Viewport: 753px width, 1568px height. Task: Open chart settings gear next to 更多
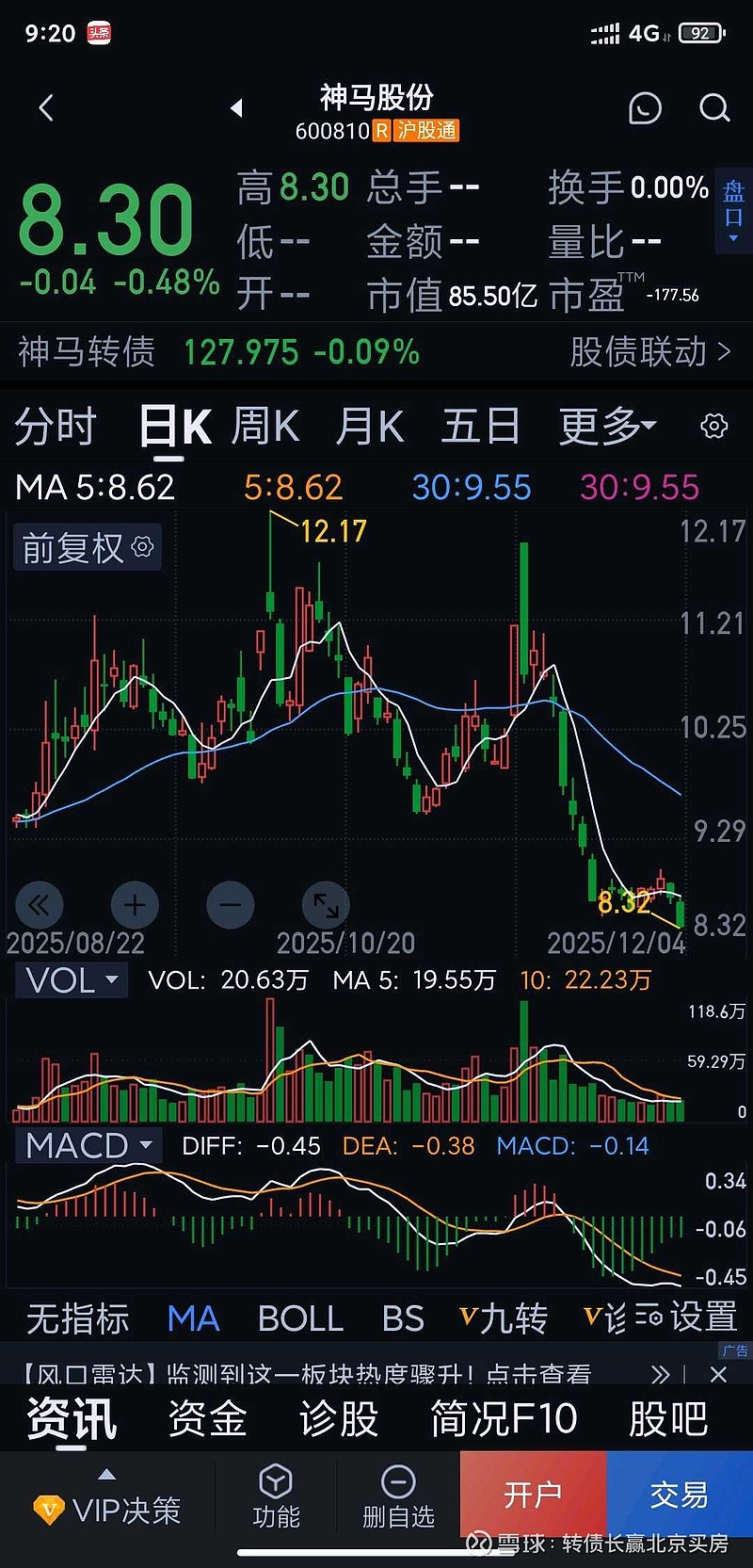(x=716, y=426)
